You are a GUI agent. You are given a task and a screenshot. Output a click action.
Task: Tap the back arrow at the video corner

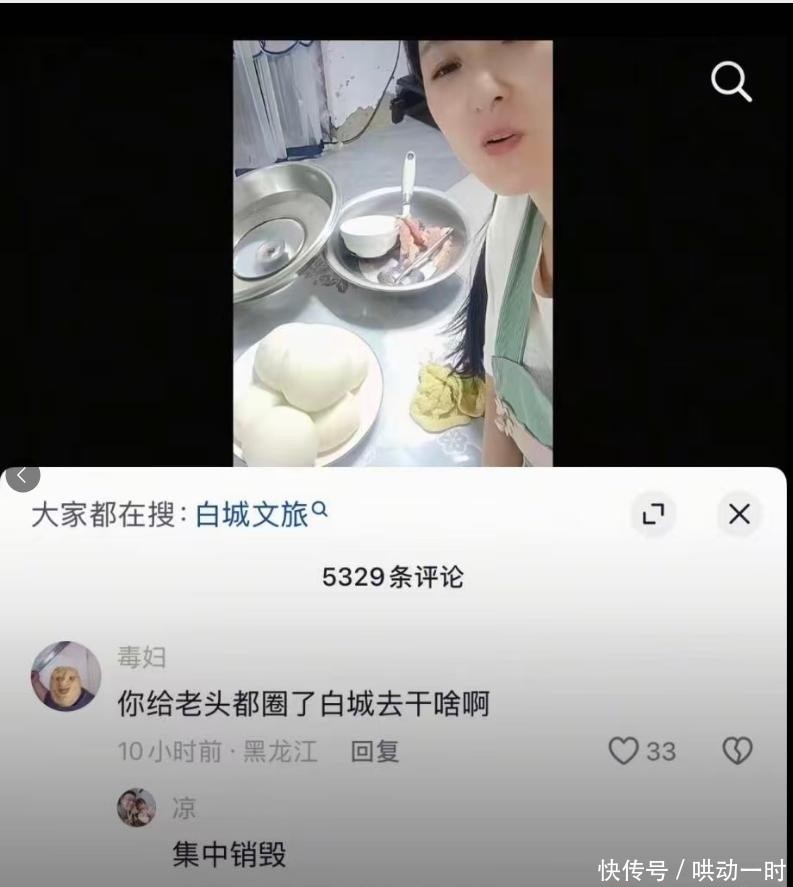click(x=22, y=476)
